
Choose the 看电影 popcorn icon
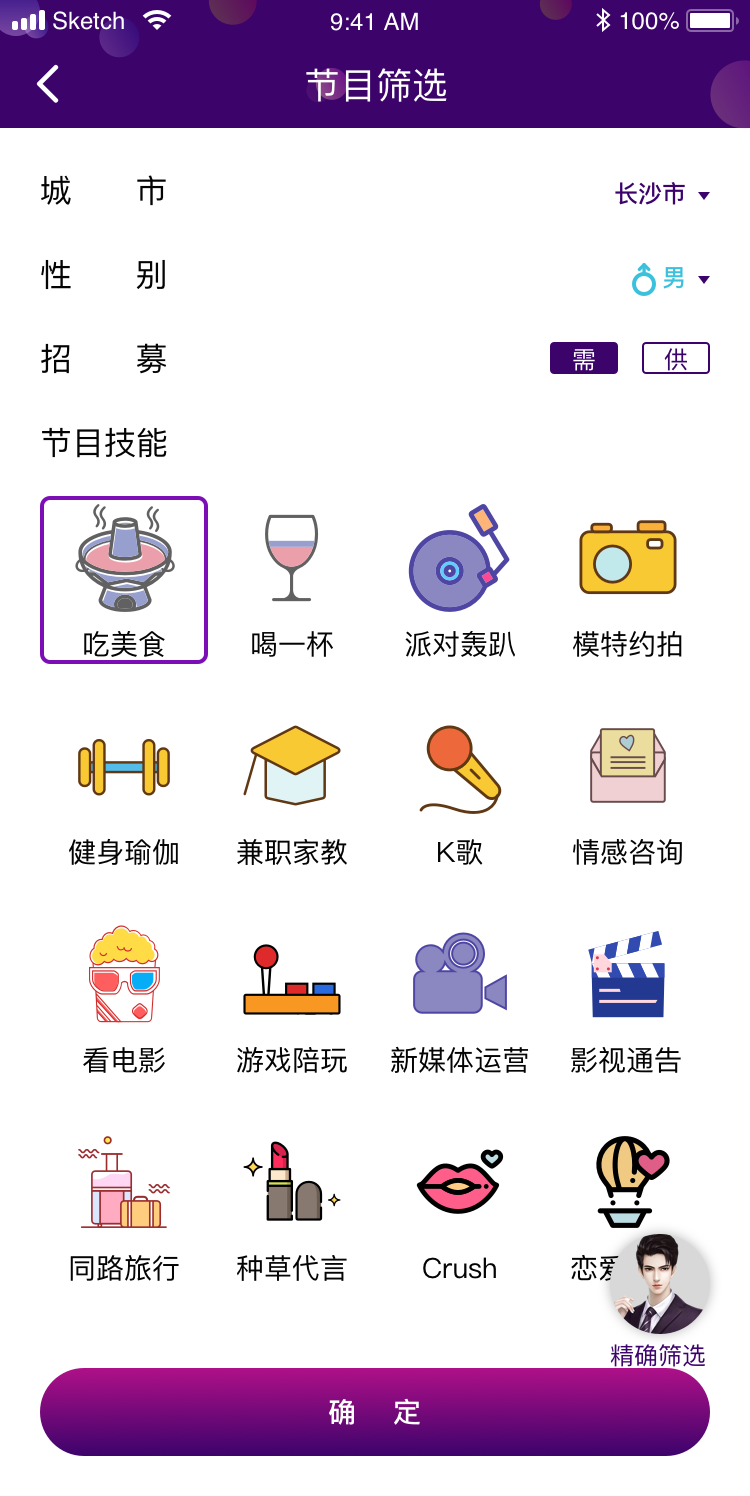pos(123,977)
